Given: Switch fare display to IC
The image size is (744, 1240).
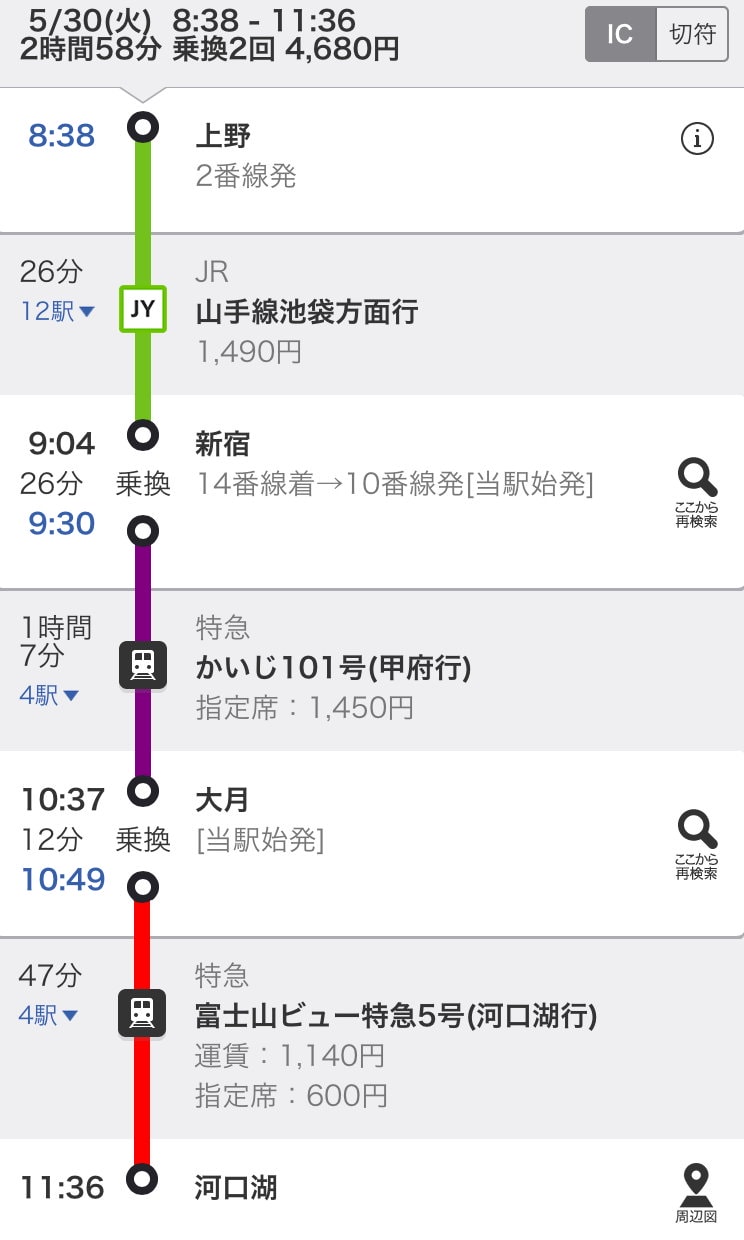Looking at the screenshot, I should (620, 34).
